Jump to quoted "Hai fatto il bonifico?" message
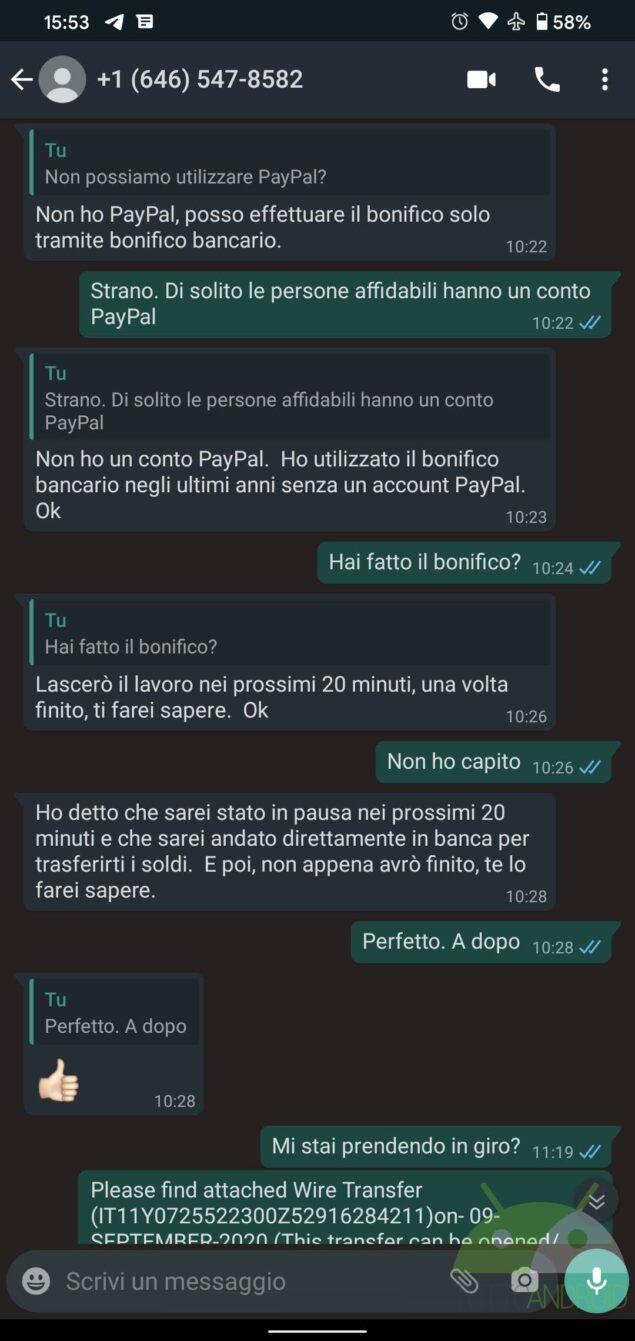The height and width of the screenshot is (1341, 635). coord(290,633)
